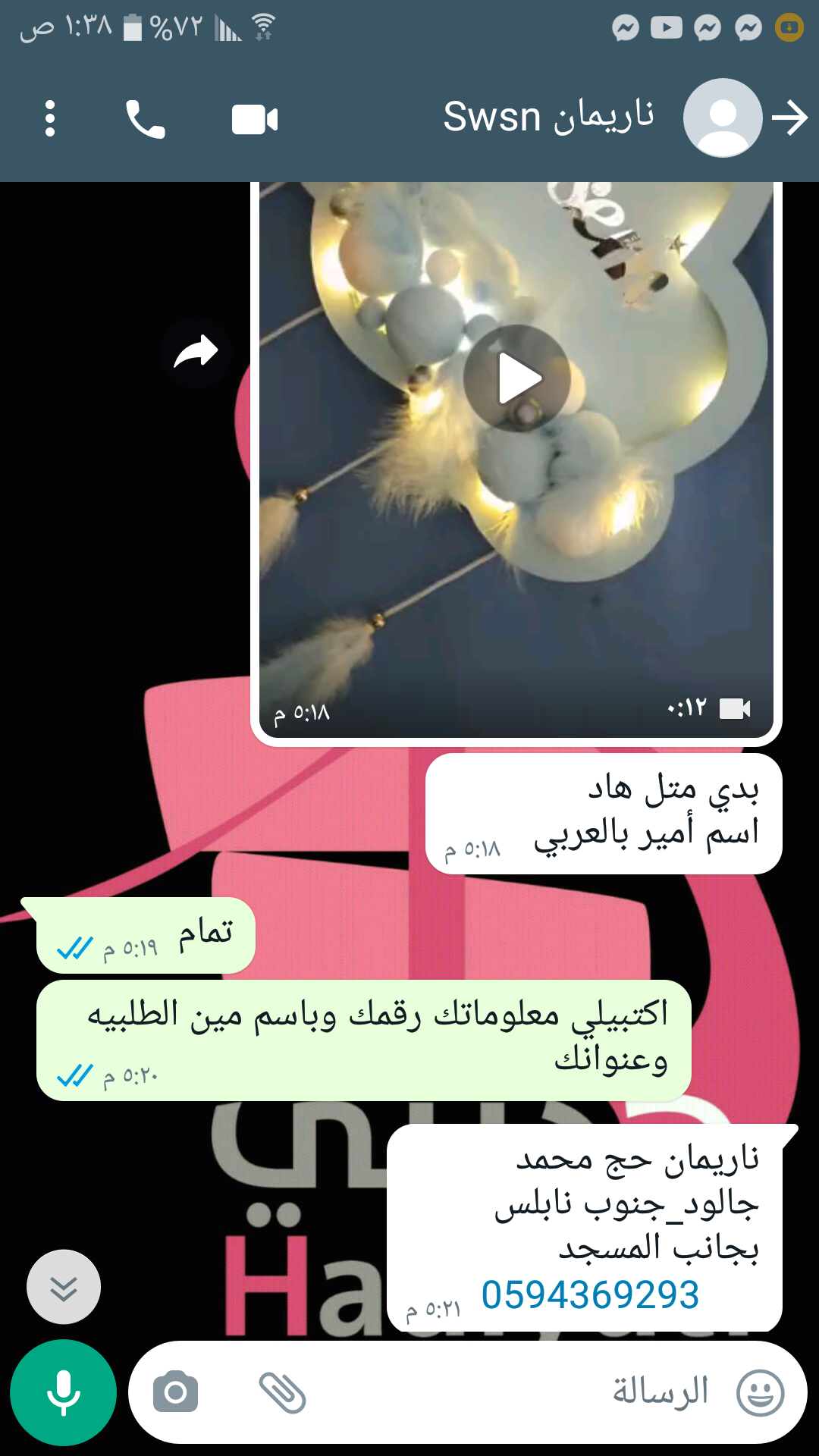Open the camera from message bar
Image resolution: width=819 pixels, height=1456 pixels.
175,1392
